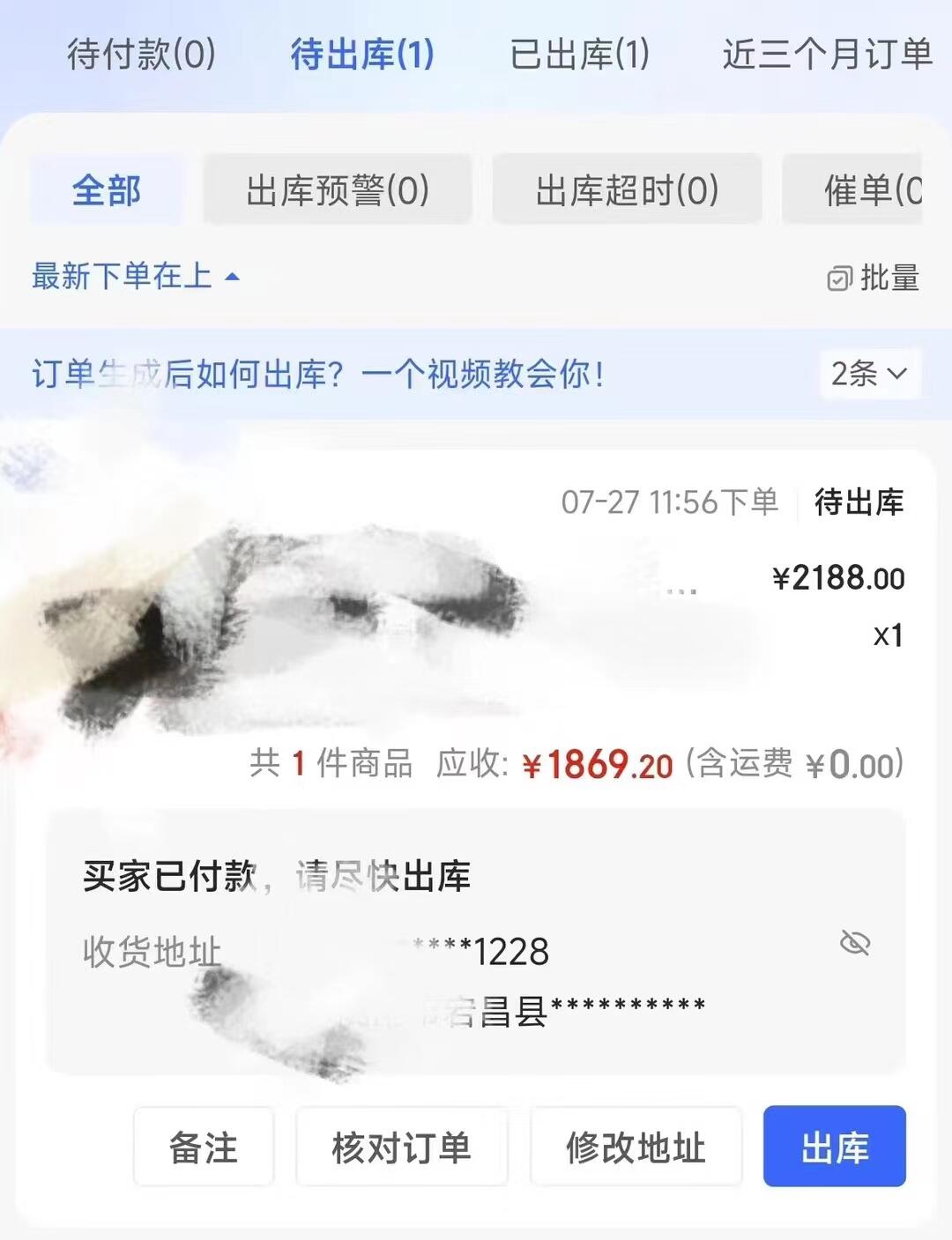Tap the blue 出库 button
This screenshot has width=952, height=1240.
[x=834, y=1147]
